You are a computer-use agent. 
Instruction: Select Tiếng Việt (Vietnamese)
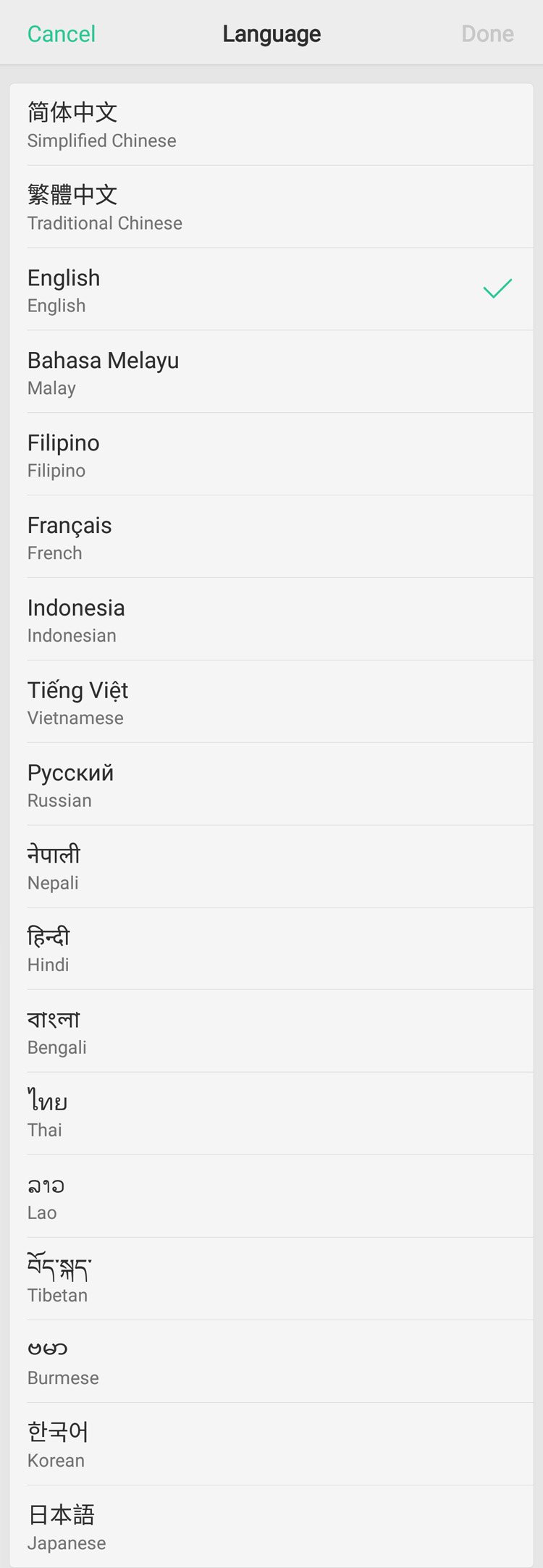[271, 703]
